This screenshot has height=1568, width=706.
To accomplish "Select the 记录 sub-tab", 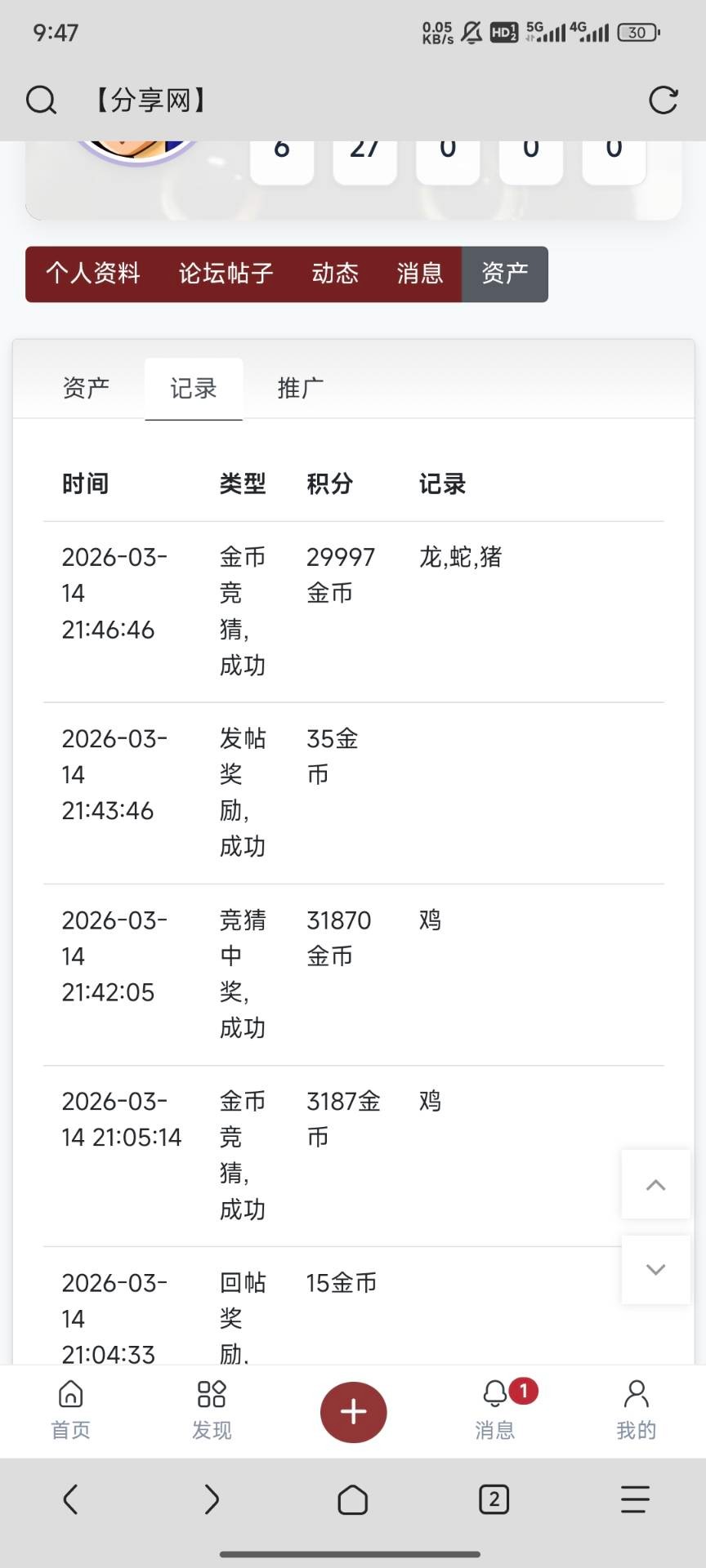I will point(194,388).
